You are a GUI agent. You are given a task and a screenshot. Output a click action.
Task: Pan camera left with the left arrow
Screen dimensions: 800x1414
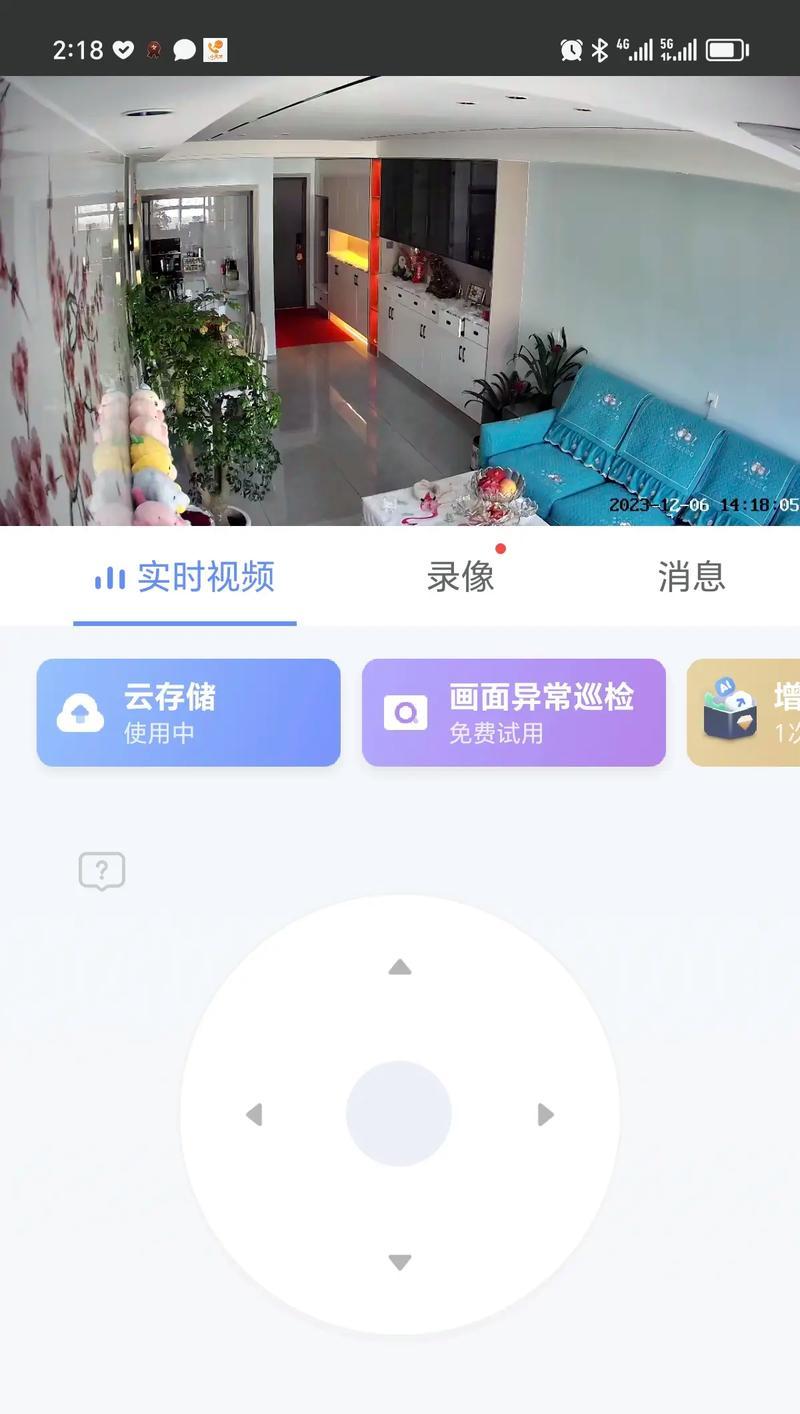point(254,1114)
